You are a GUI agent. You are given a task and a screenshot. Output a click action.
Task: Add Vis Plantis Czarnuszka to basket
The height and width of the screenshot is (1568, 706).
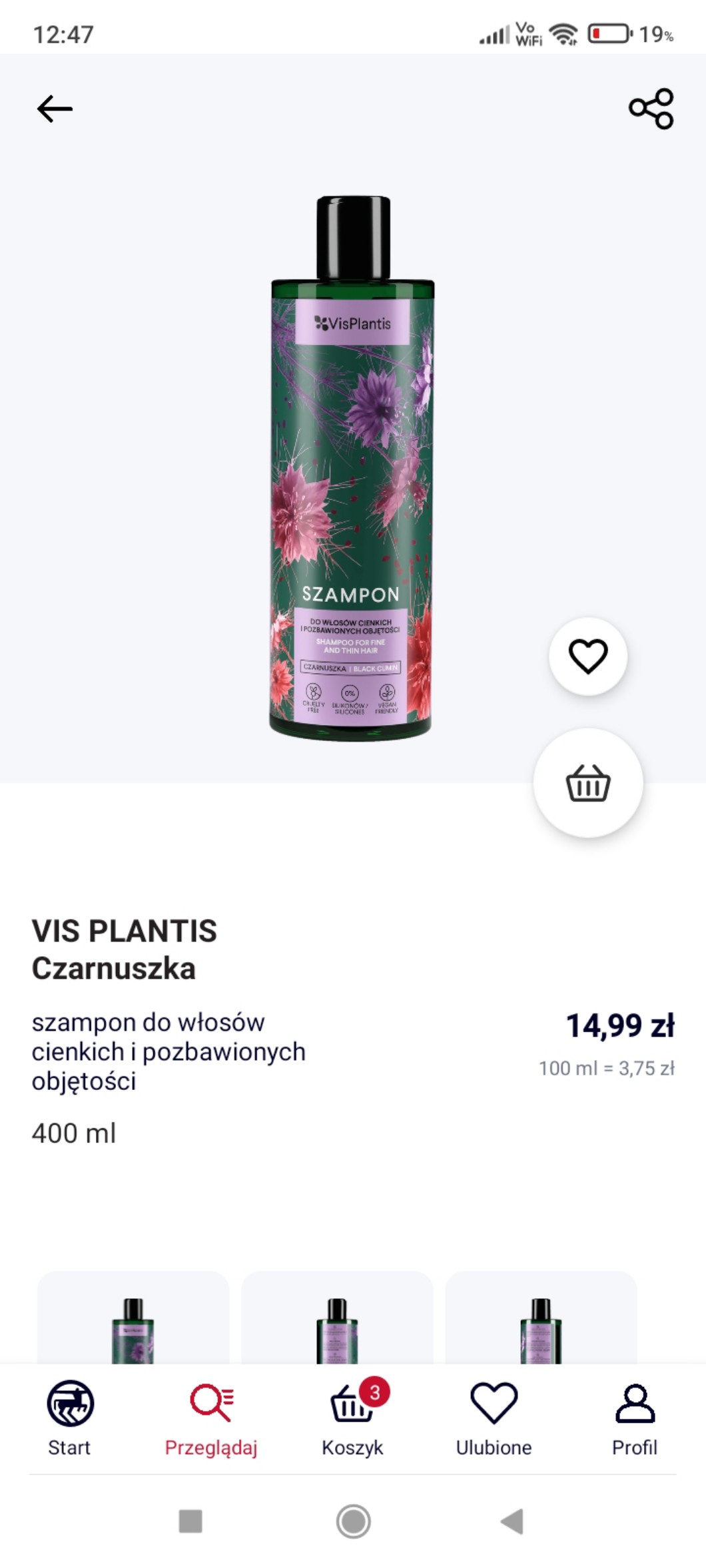click(587, 782)
